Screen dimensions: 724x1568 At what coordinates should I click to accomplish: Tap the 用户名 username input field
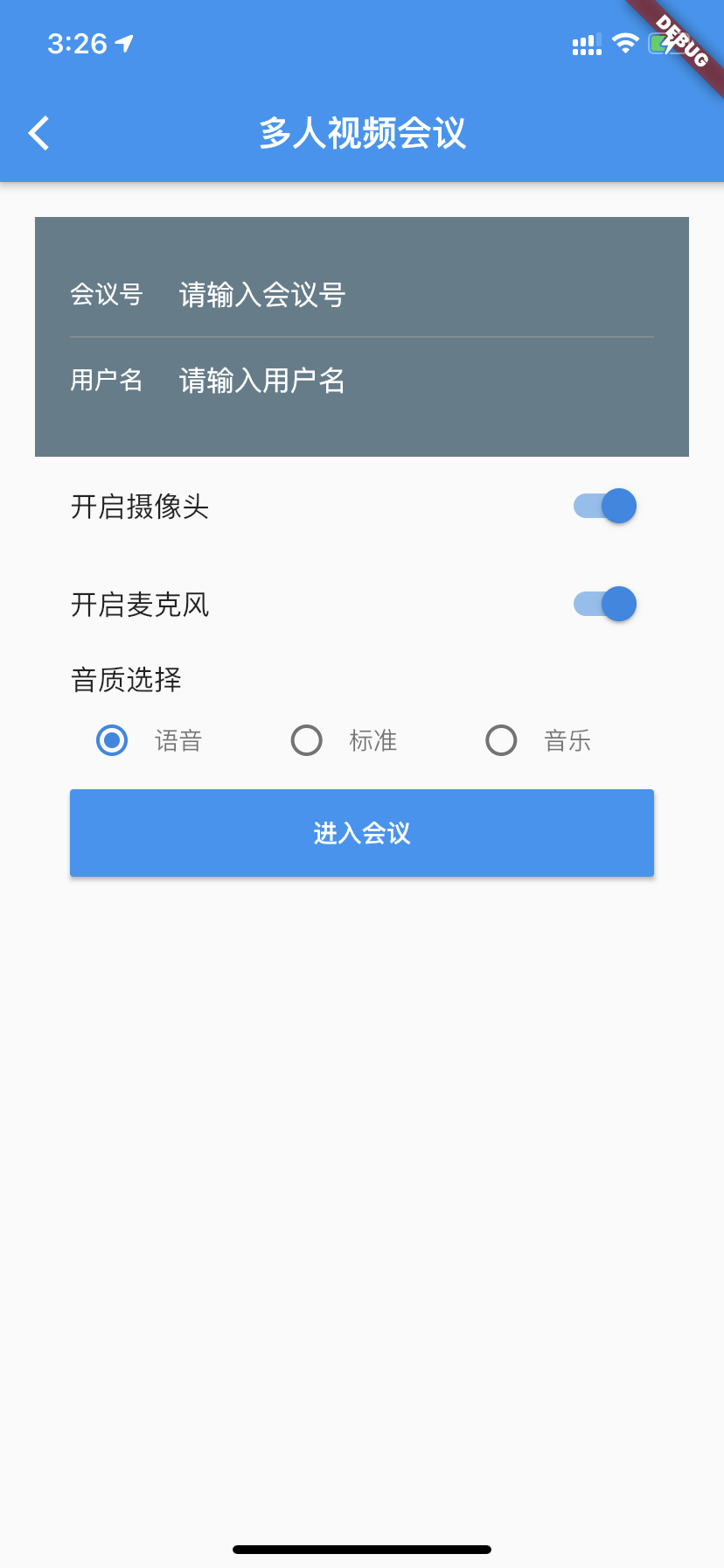click(x=411, y=381)
